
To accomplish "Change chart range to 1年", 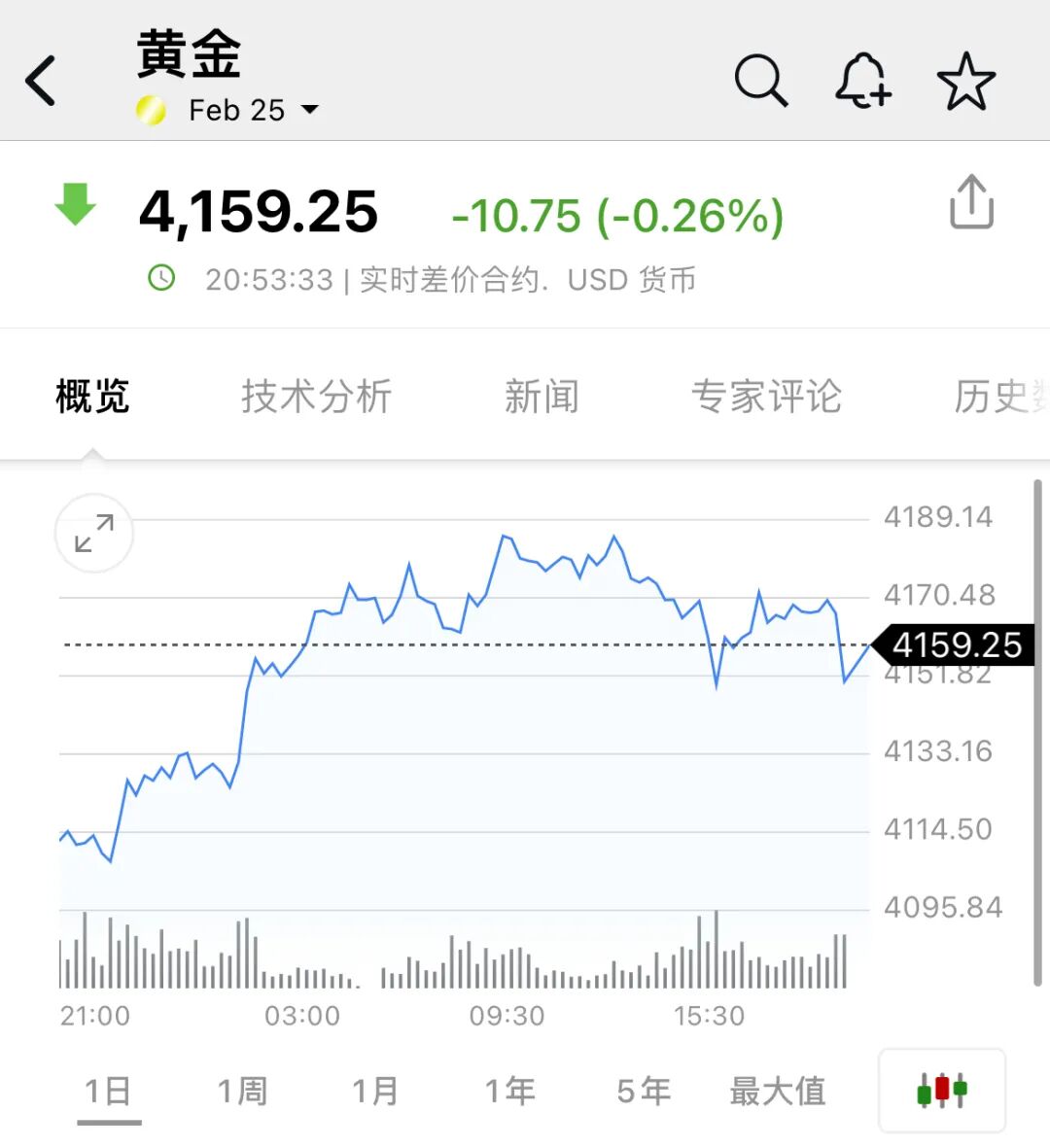I will click(510, 1092).
